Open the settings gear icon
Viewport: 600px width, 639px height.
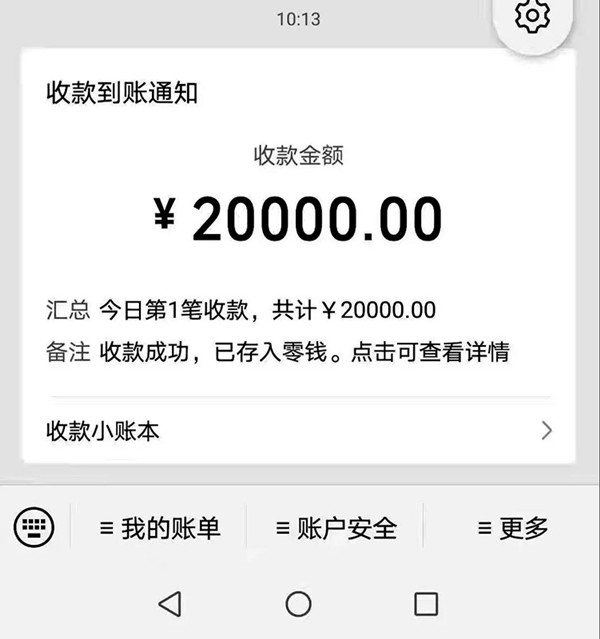click(532, 16)
